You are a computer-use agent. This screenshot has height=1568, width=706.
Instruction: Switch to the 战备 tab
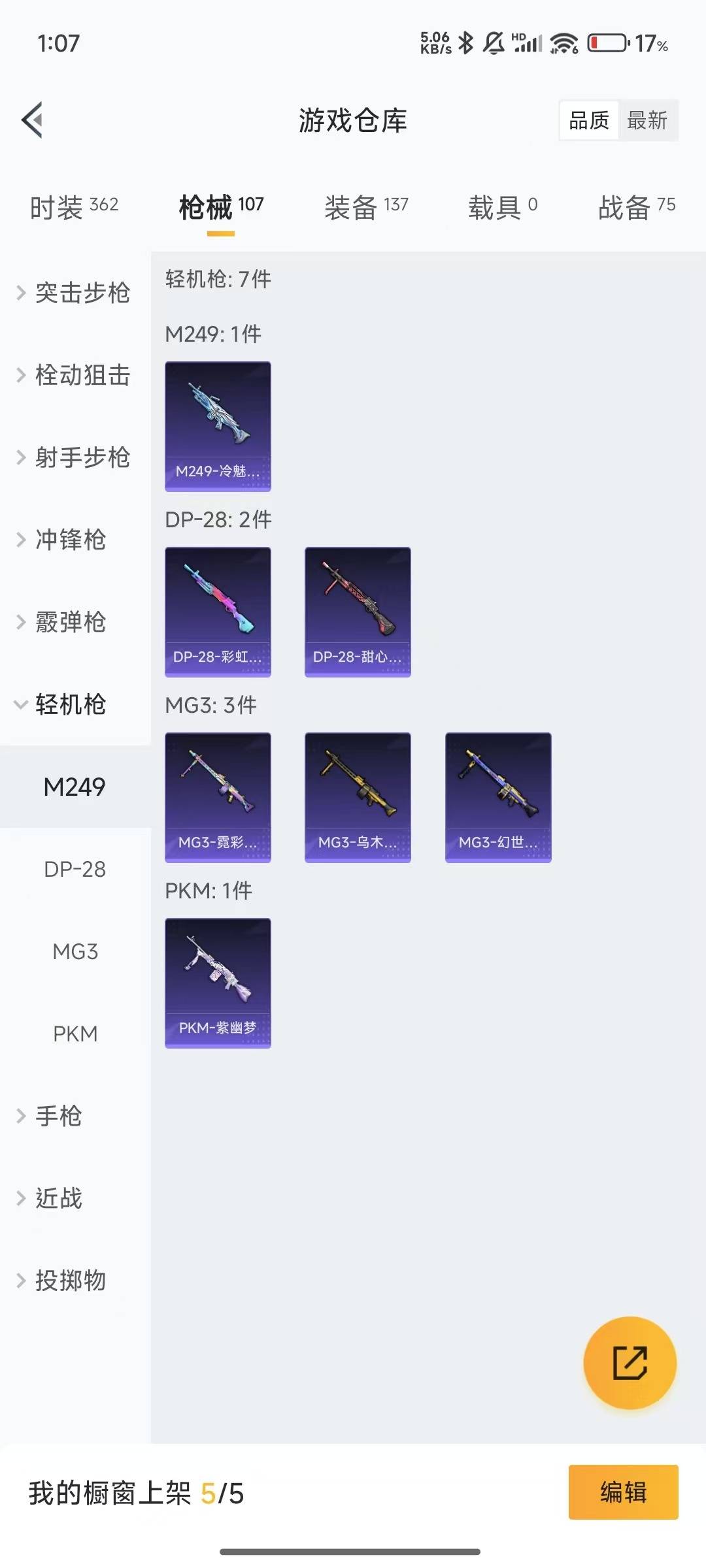(636, 208)
